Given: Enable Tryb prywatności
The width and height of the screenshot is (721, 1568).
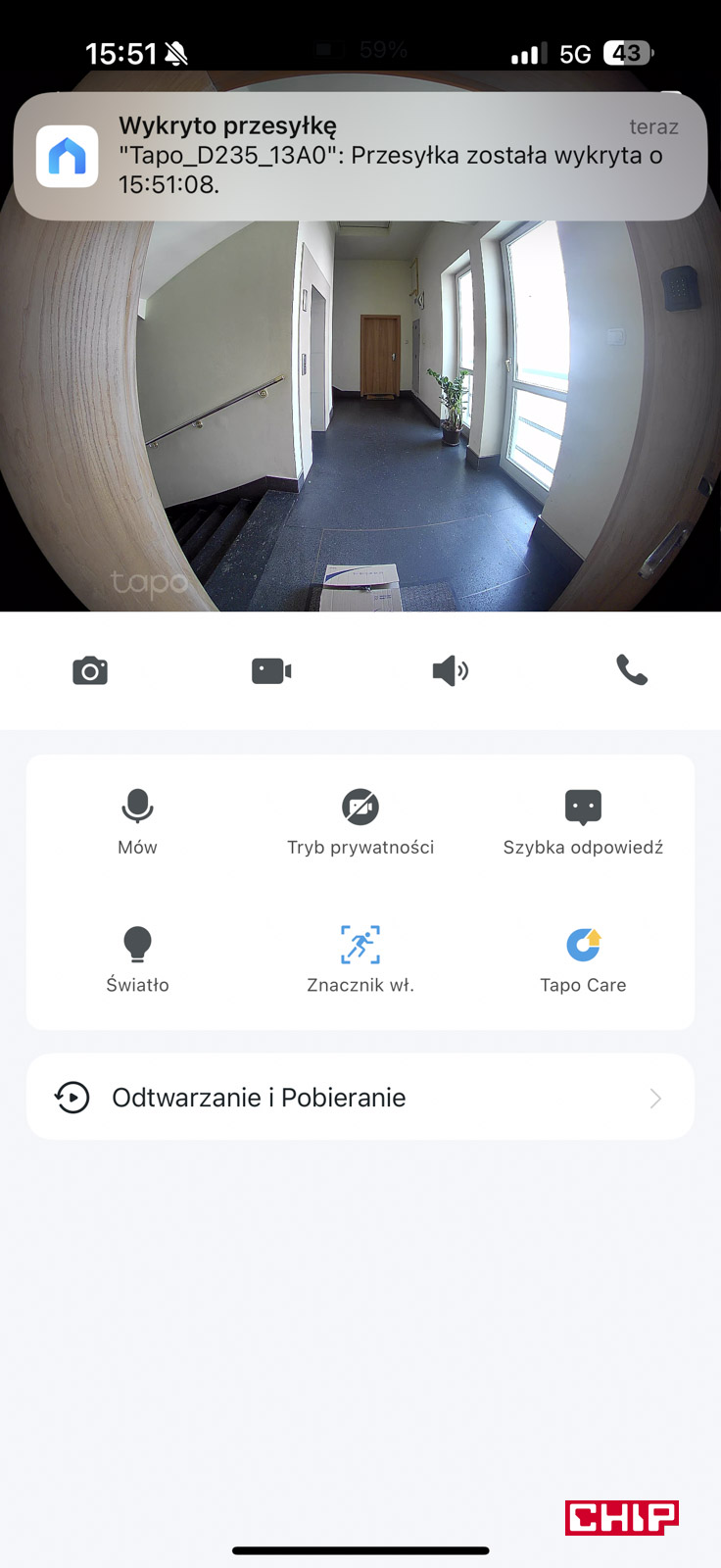Looking at the screenshot, I should [x=360, y=821].
